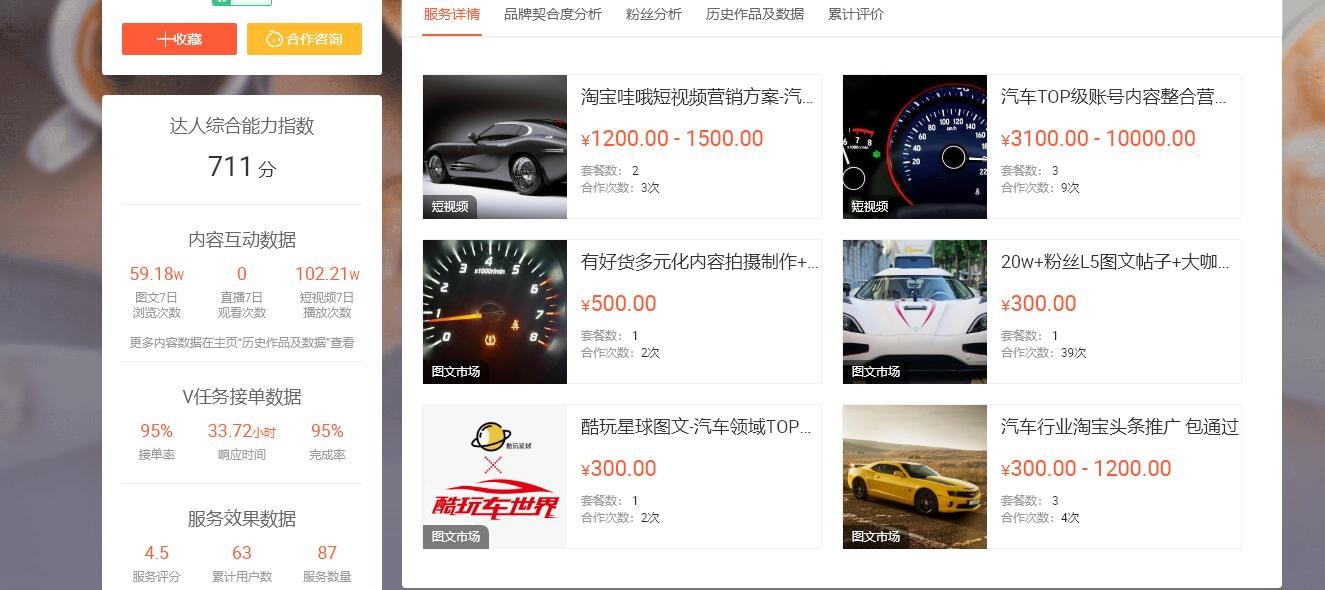Switch to the 粉丝分析 tab
Screen dimensions: 1325x590
[653, 14]
